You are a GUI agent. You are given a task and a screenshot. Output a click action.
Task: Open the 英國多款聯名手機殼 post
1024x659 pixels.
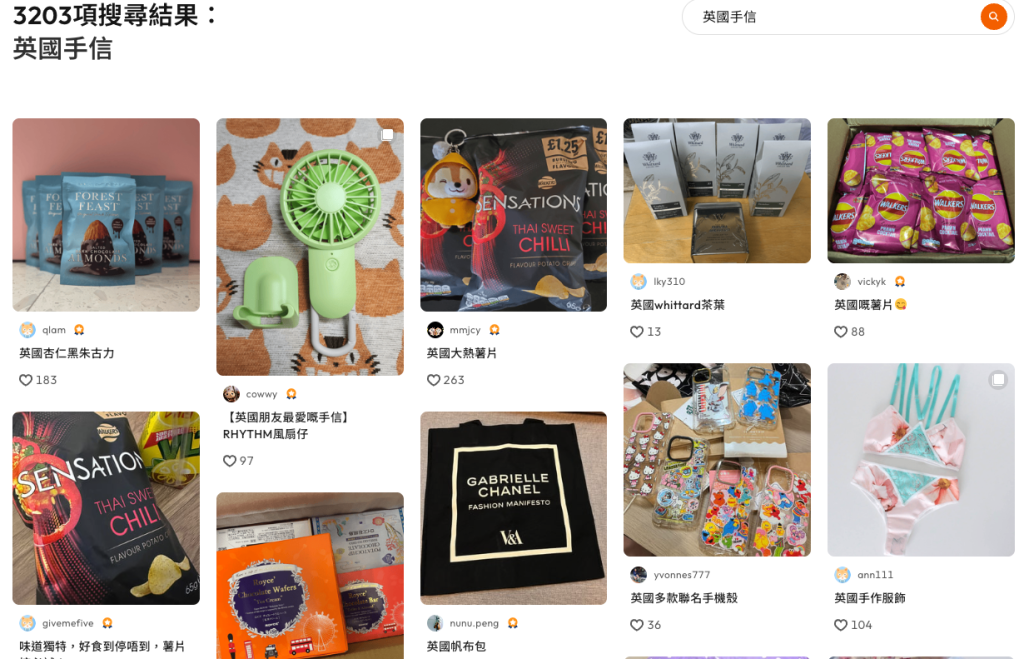pyautogui.click(x=717, y=459)
